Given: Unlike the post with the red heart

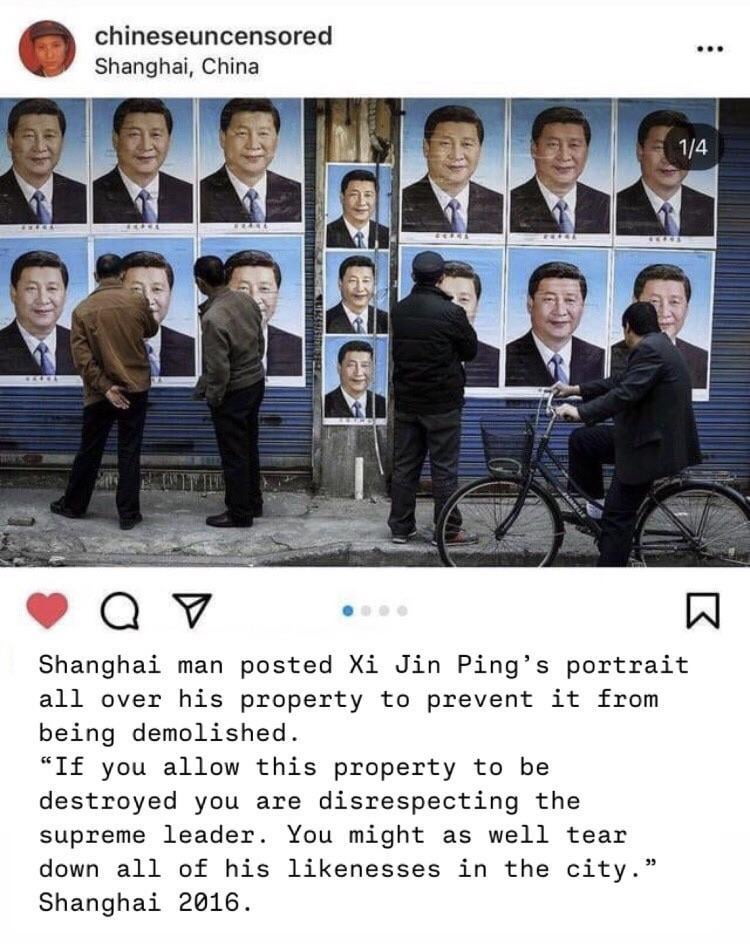Looking at the screenshot, I should point(46,611).
